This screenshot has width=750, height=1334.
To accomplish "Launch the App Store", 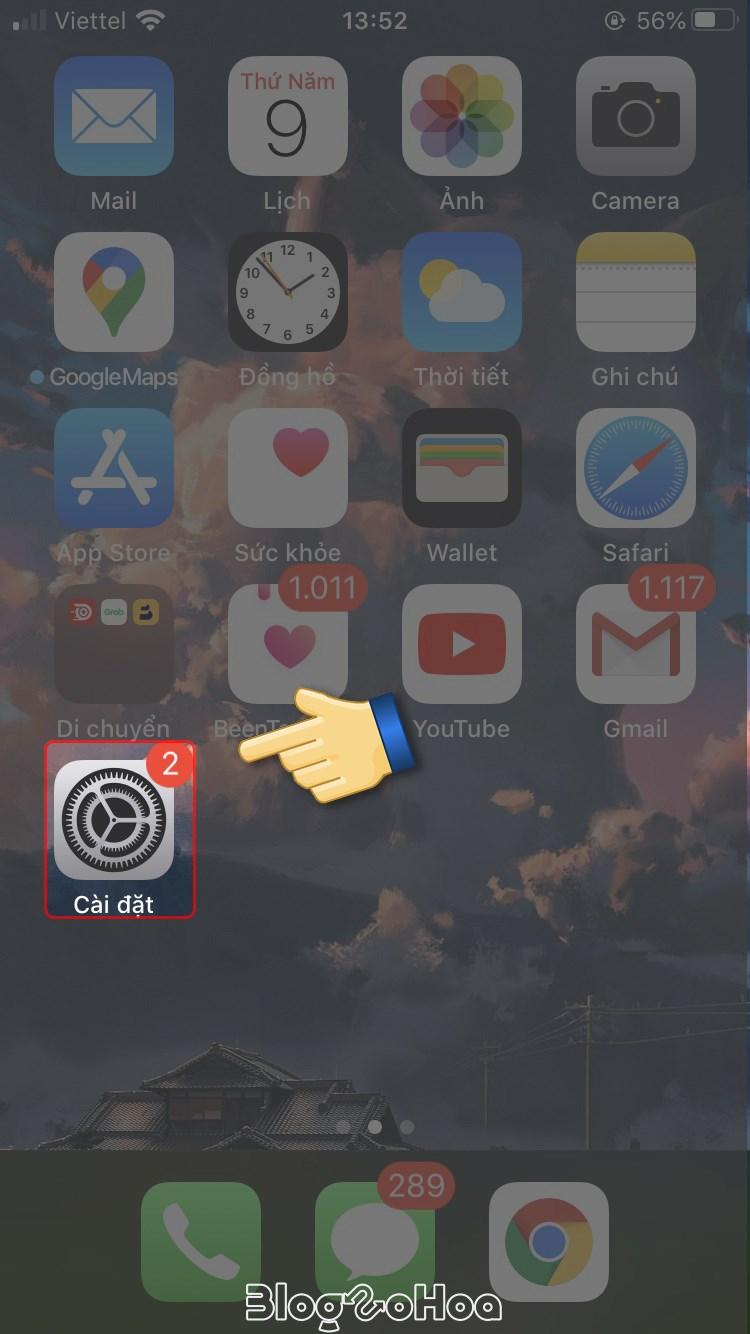I will click(x=113, y=468).
